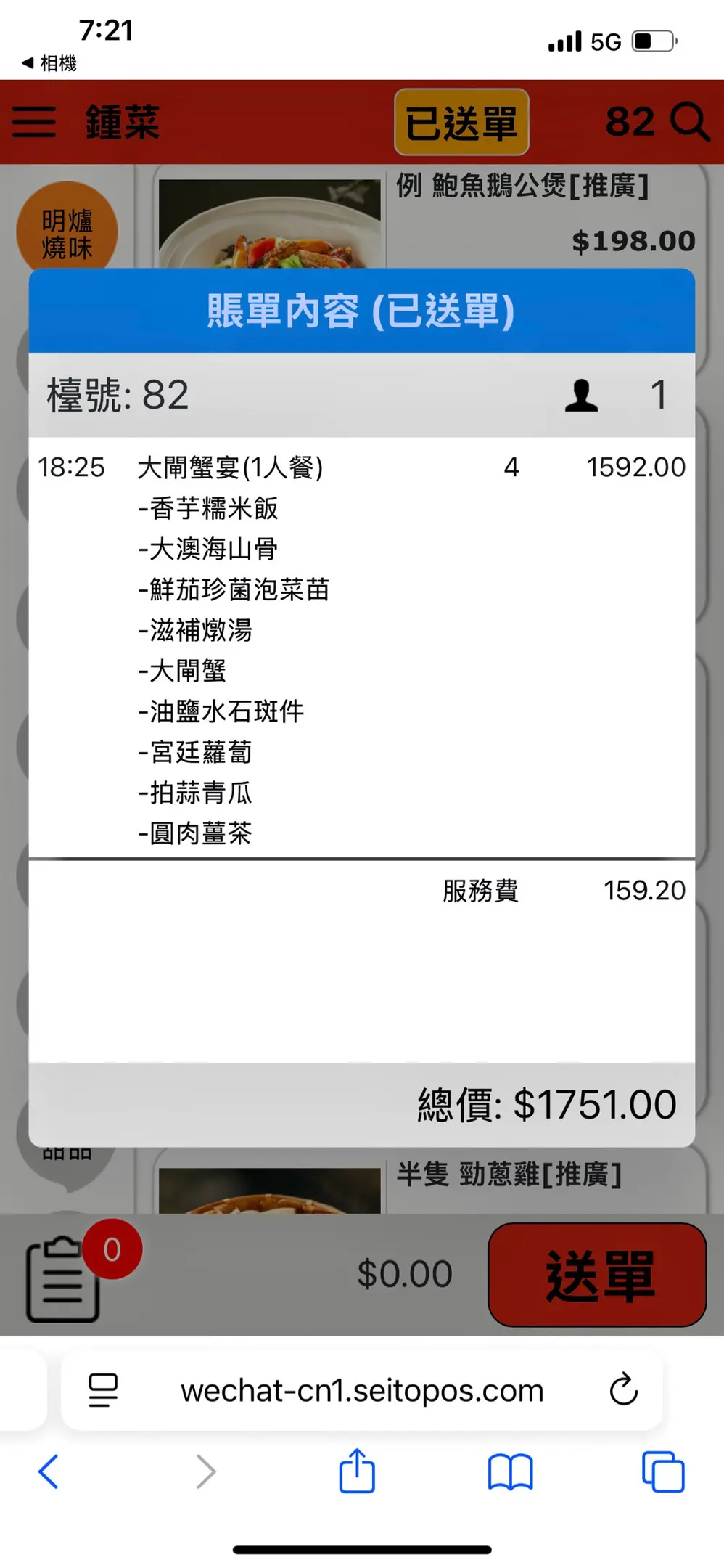Tap the seitopos.com address bar
Screen dimensions: 724x1568
pos(361,1391)
